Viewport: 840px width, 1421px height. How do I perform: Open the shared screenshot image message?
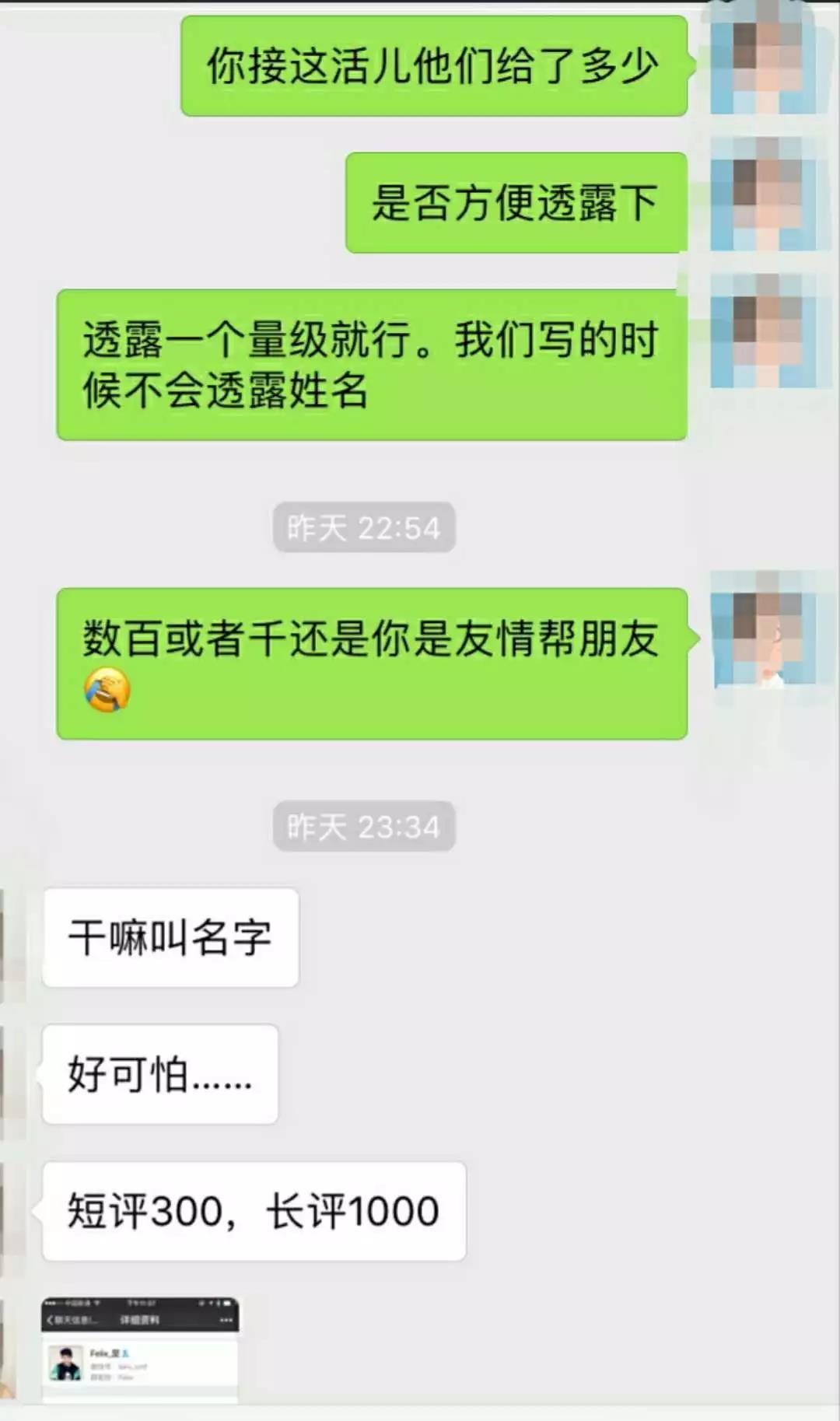140,1349
